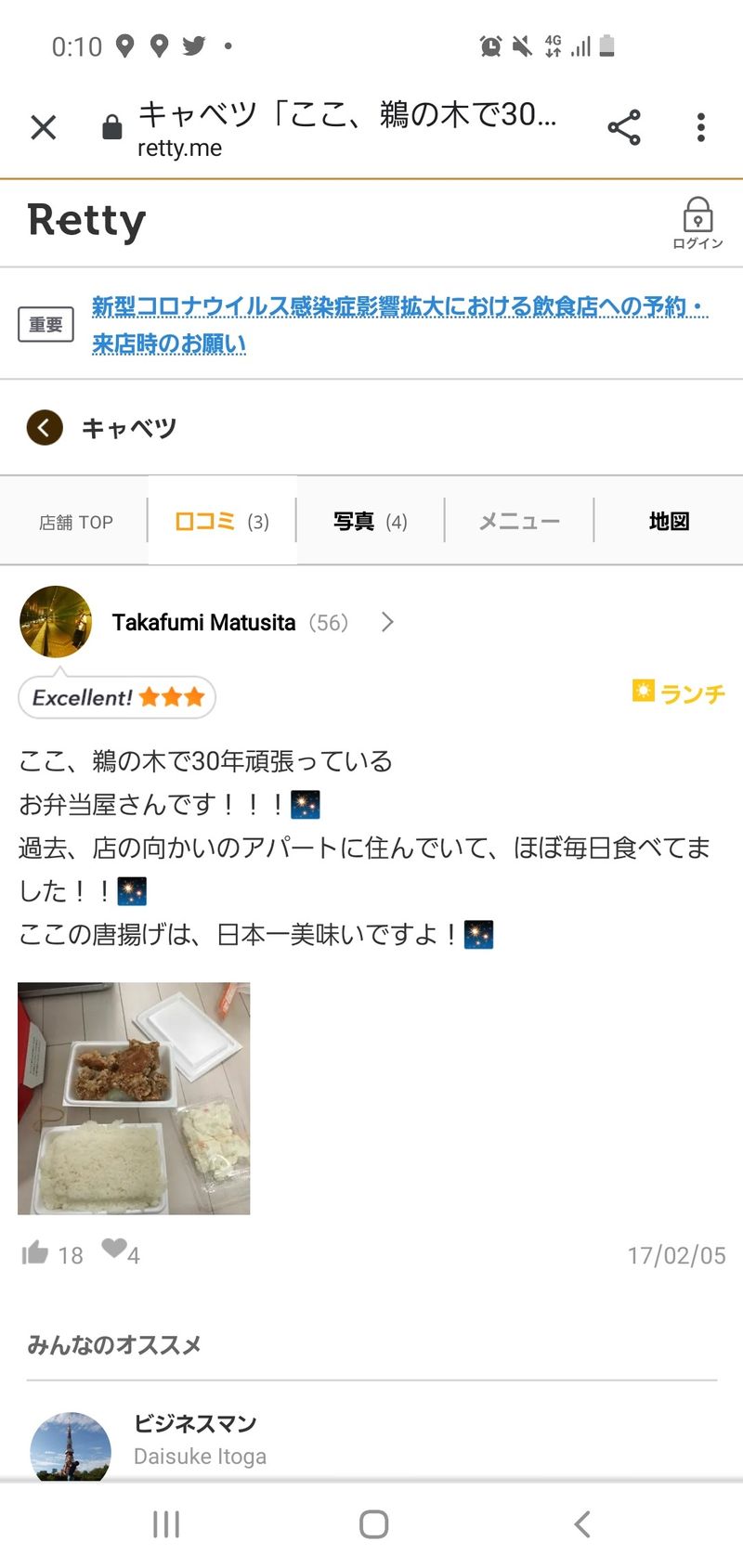Close the browser custom tab
Viewport: 743px width, 1568px height.
point(44,127)
